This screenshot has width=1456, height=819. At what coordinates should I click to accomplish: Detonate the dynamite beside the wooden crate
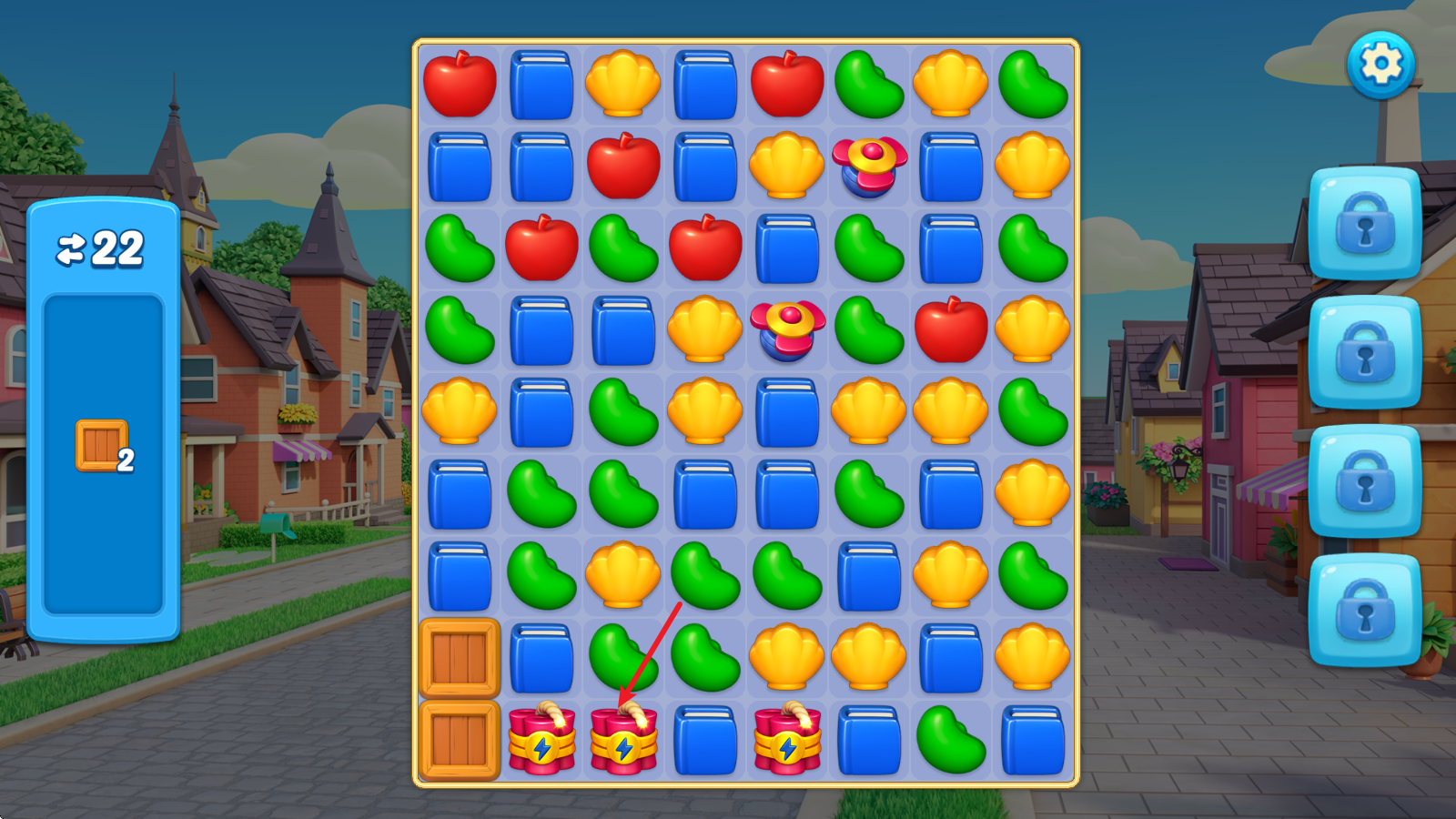tap(541, 741)
